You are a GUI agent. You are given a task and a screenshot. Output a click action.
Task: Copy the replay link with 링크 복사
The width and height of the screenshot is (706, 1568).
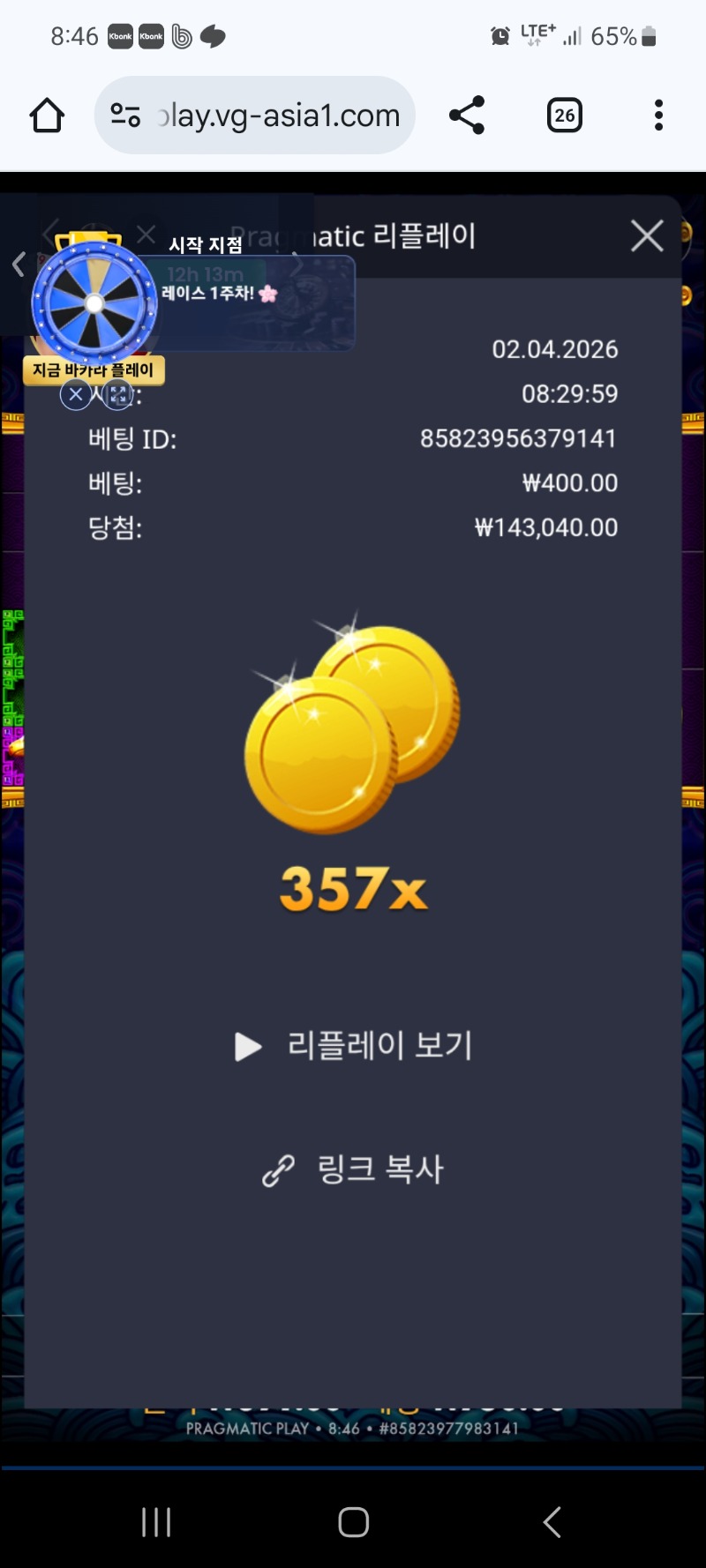point(353,1169)
